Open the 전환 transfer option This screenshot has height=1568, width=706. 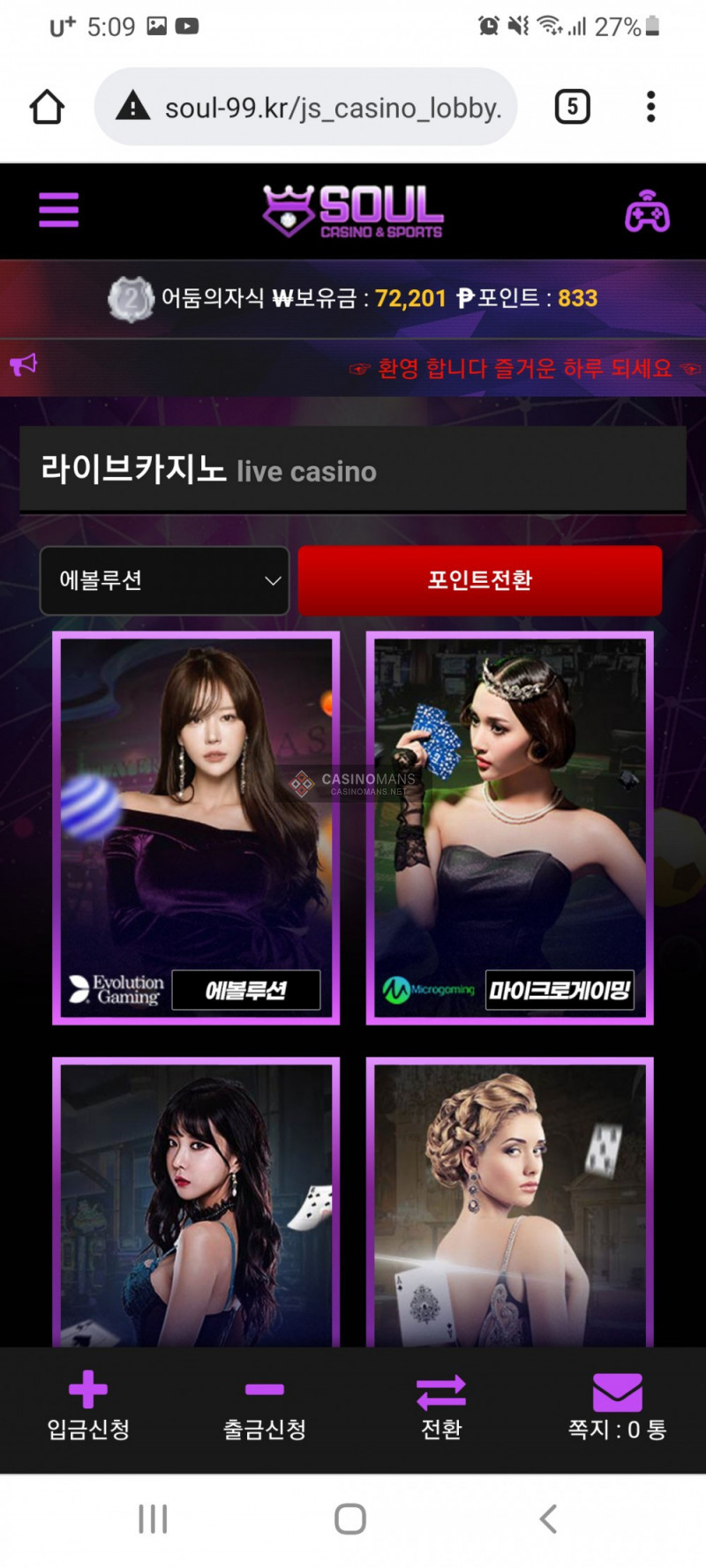click(x=441, y=1407)
